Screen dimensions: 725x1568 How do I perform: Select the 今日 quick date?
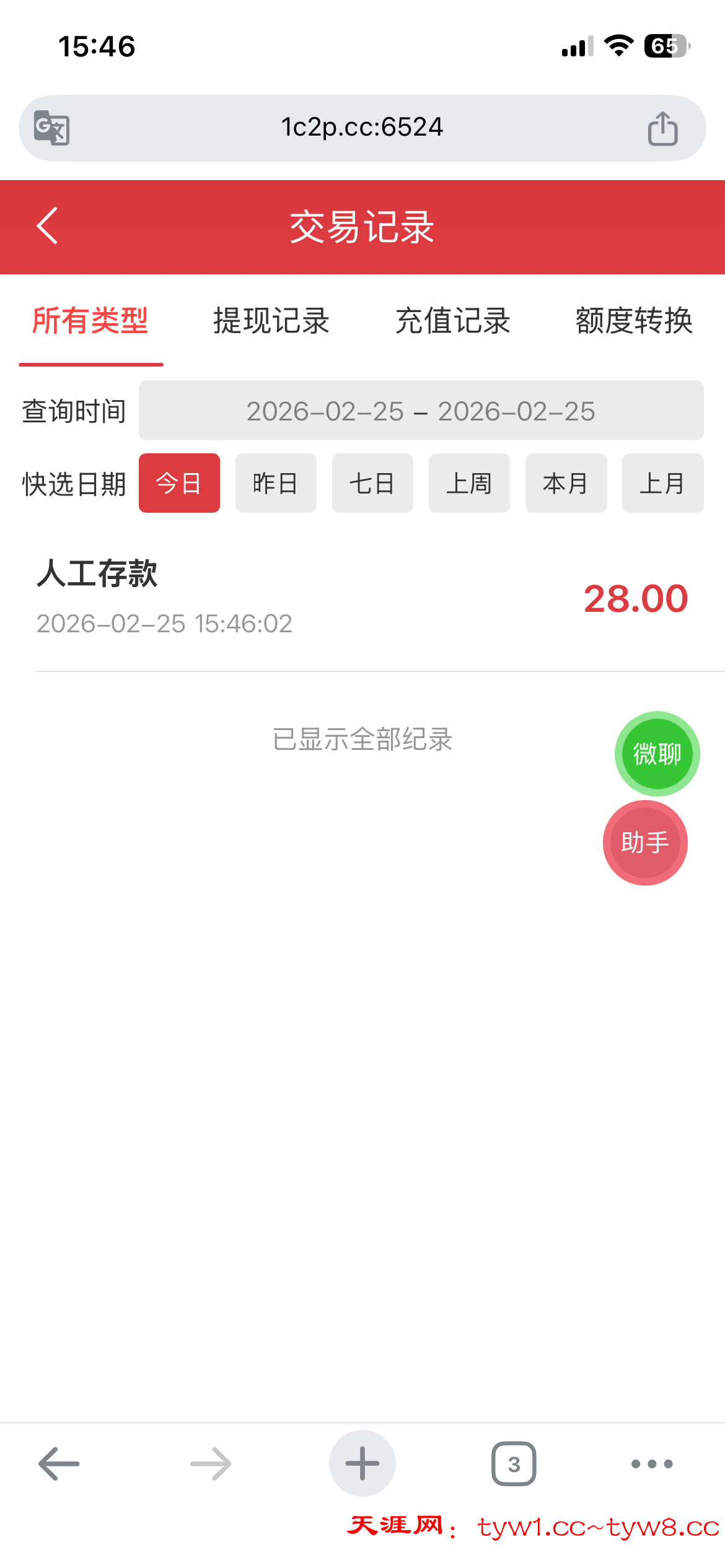(x=179, y=483)
